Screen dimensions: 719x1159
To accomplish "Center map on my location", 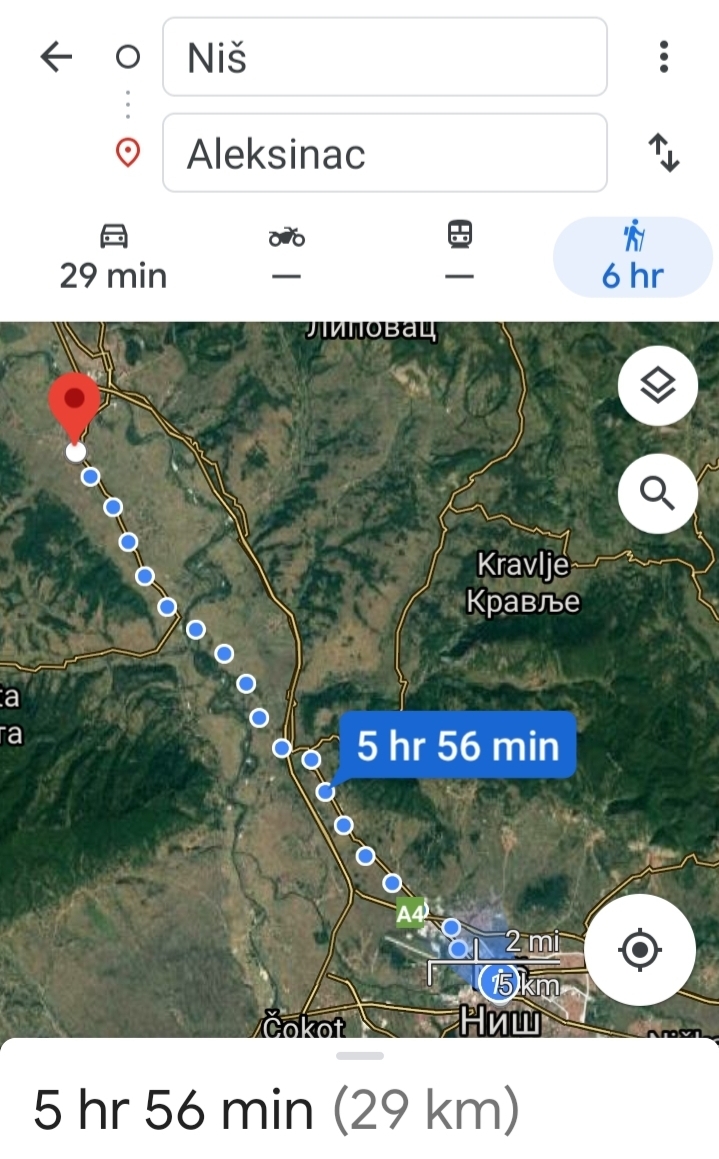I will [x=640, y=949].
